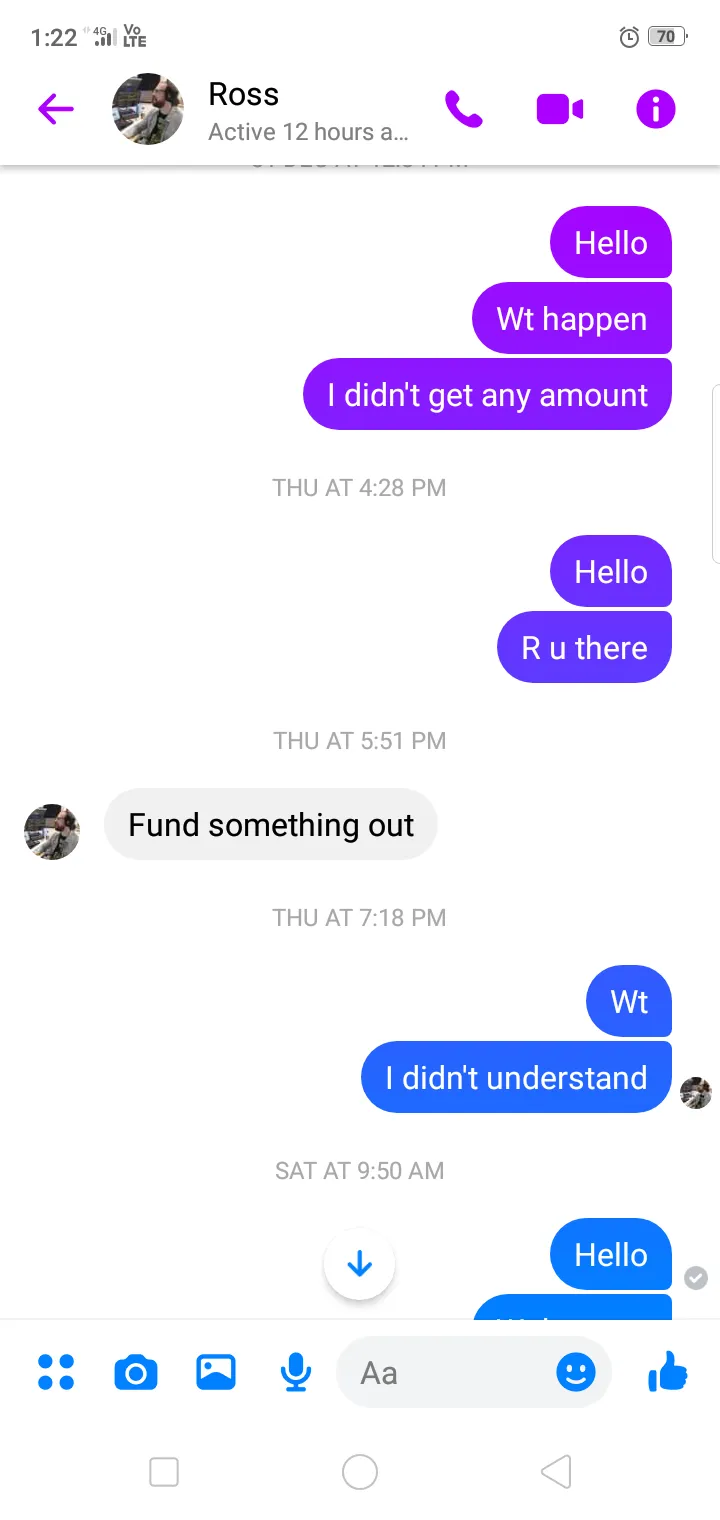Send a thumbs-up like
The height and width of the screenshot is (1520, 720).
click(x=668, y=1371)
